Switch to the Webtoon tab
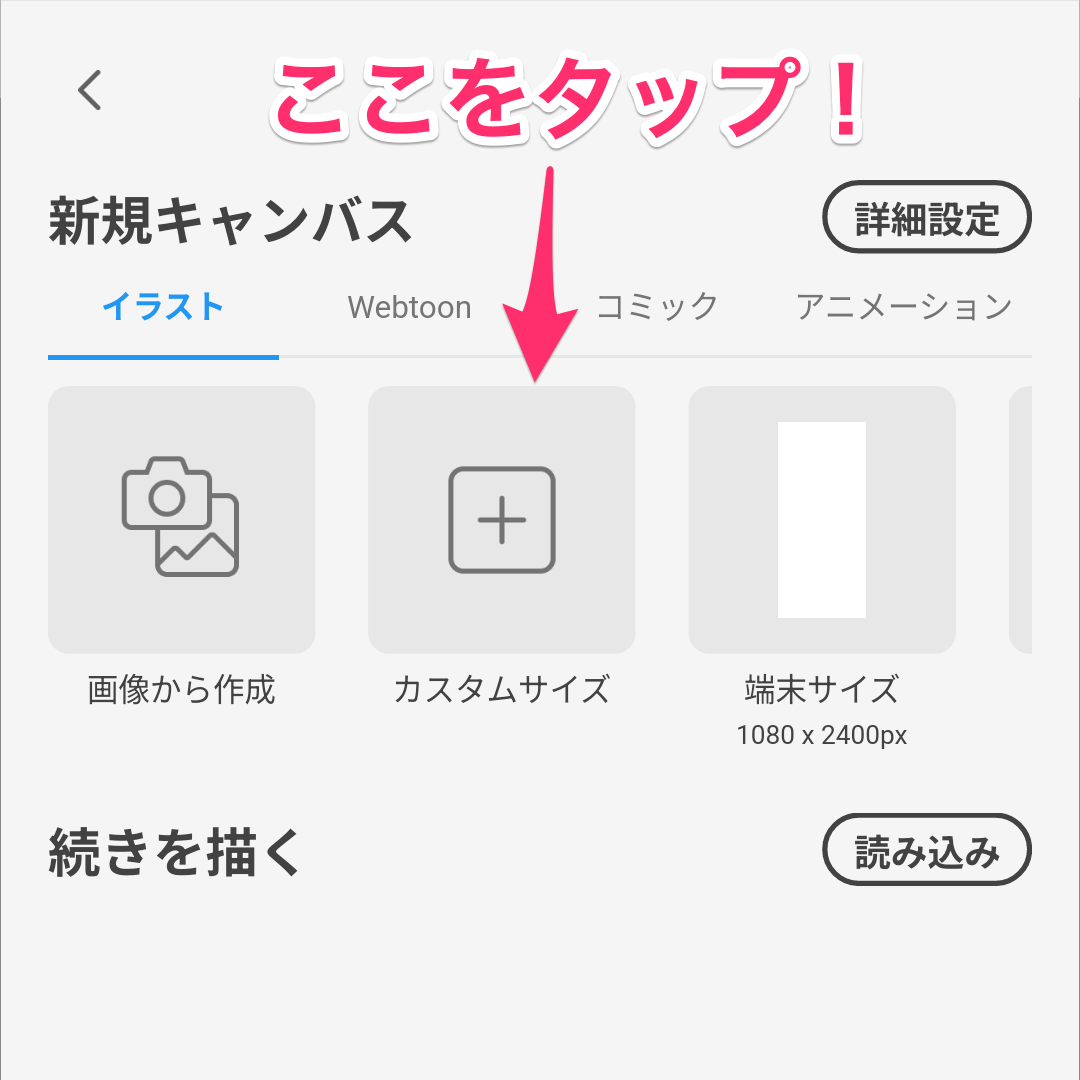This screenshot has width=1080, height=1080. [x=409, y=307]
